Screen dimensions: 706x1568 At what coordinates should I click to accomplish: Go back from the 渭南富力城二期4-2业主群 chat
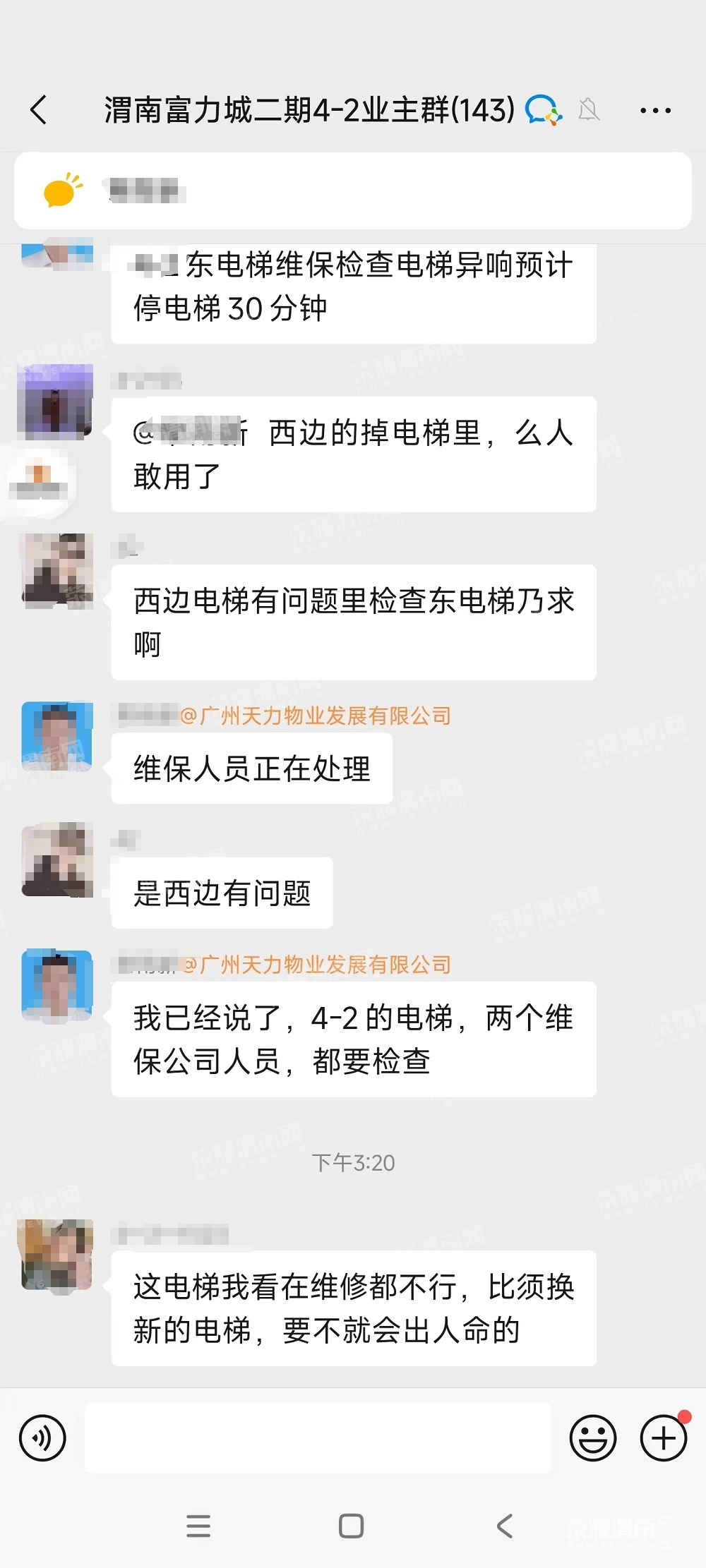pyautogui.click(x=40, y=110)
